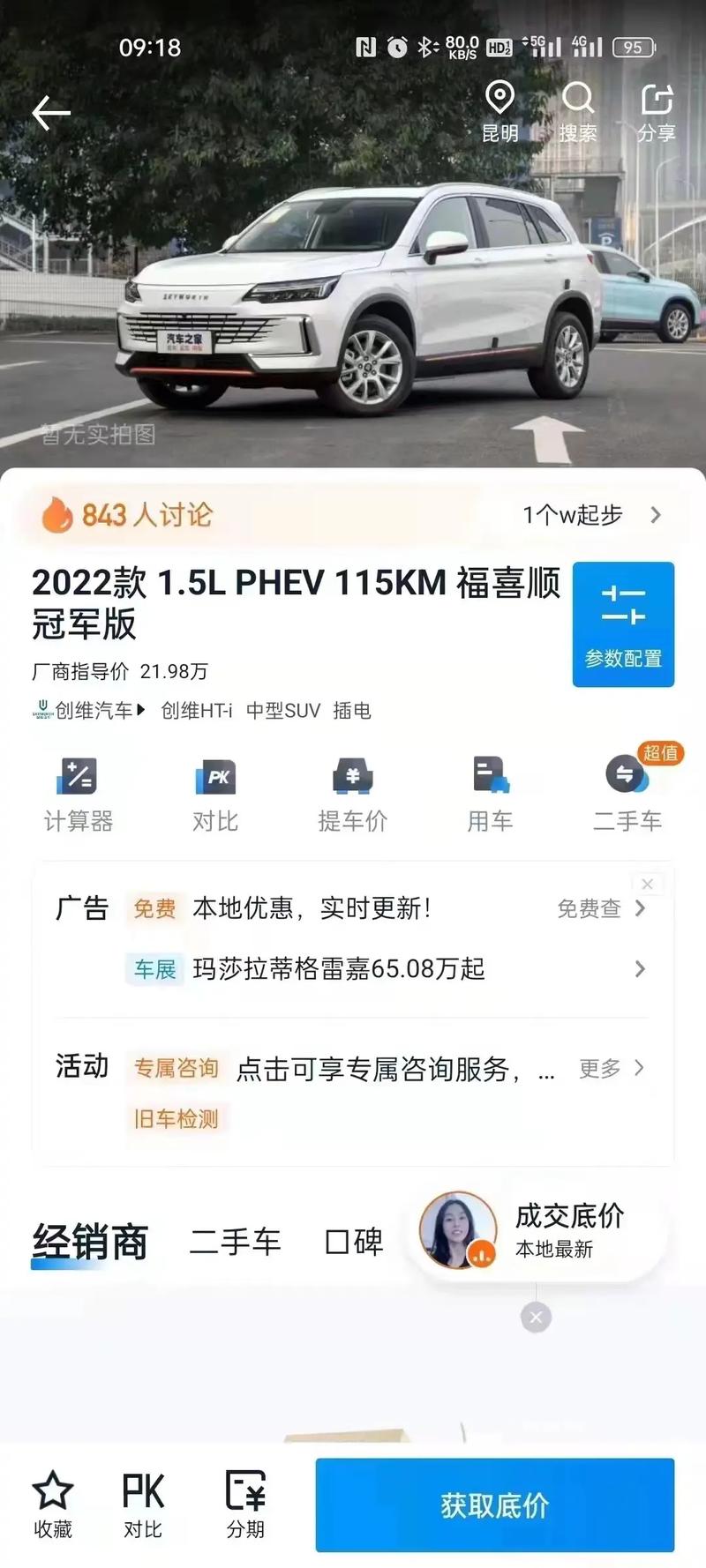The width and height of the screenshot is (706, 1568).
Task: Open the 对比 shortcut below 创维汽车
Action: tap(215, 794)
